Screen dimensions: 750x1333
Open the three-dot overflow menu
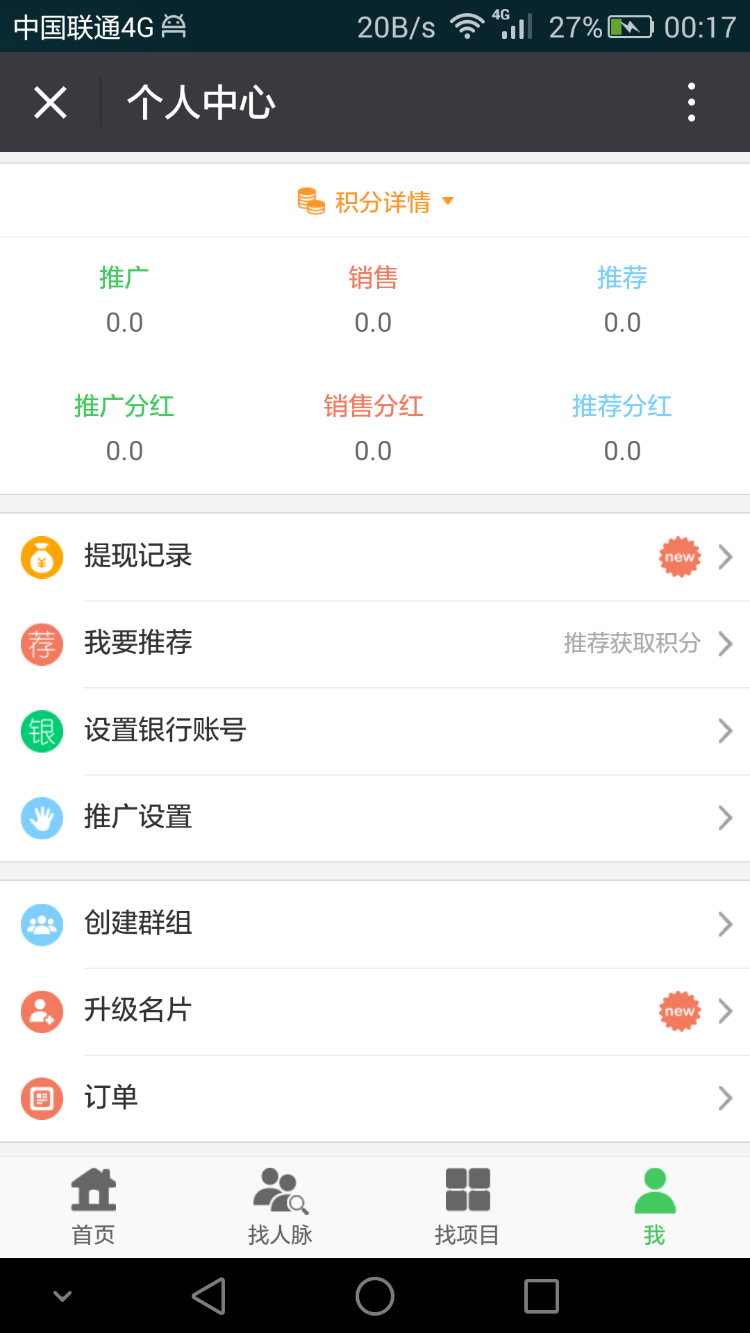pos(691,101)
